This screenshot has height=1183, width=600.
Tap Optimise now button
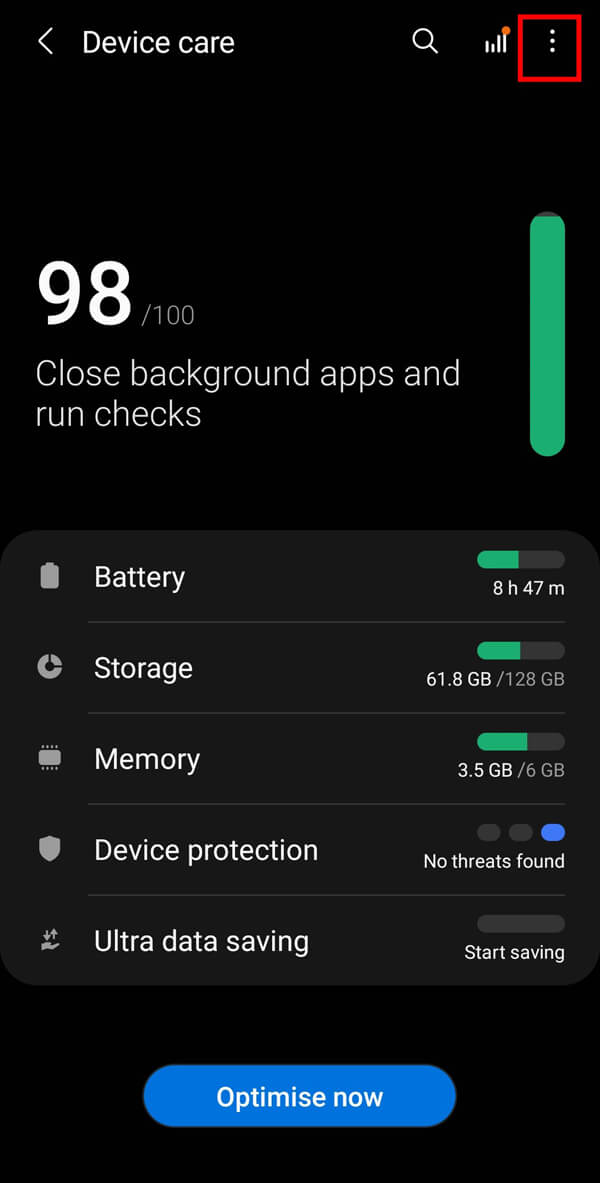click(299, 1096)
